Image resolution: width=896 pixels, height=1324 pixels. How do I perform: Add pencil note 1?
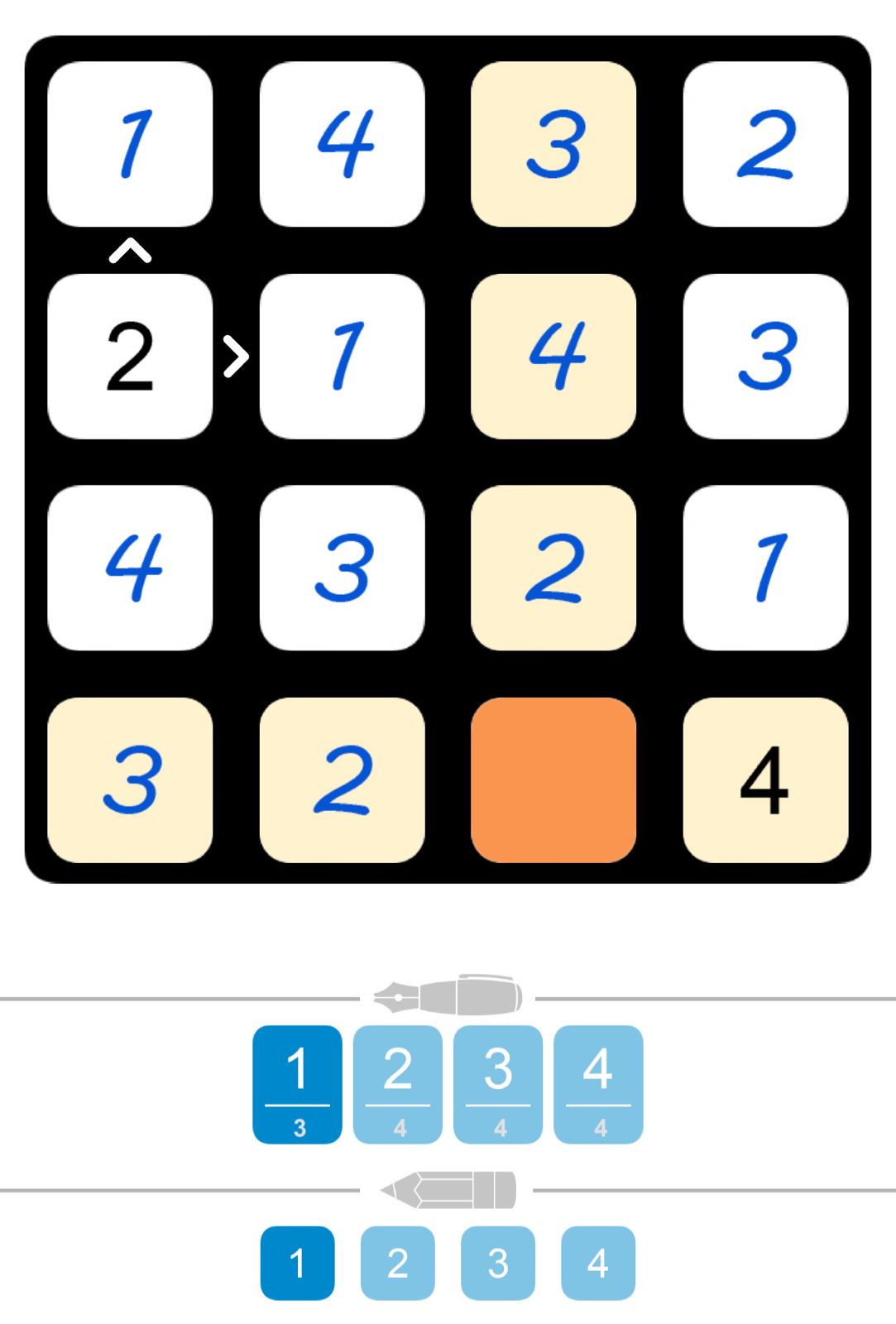297,1263
